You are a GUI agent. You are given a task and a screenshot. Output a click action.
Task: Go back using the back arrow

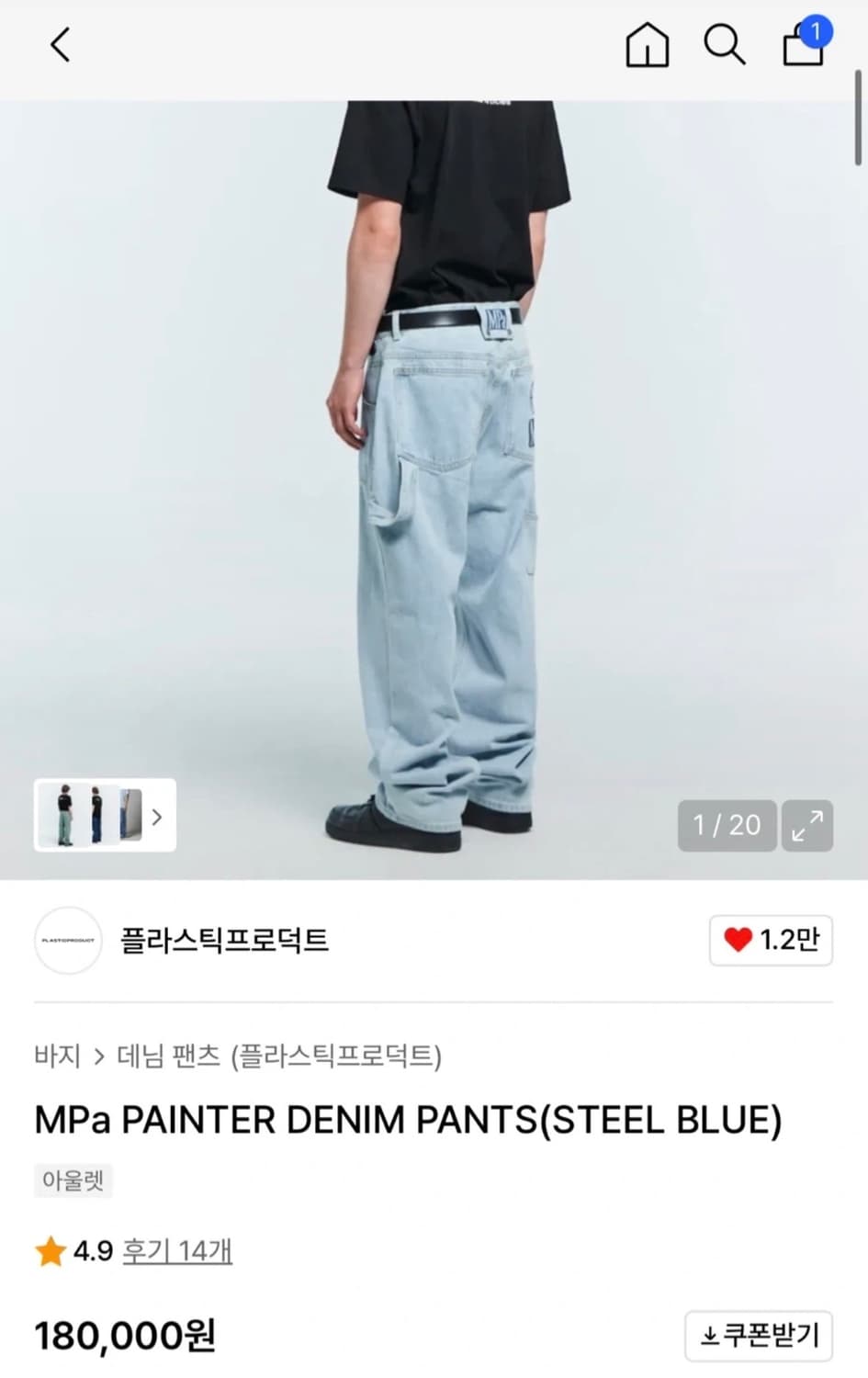60,44
